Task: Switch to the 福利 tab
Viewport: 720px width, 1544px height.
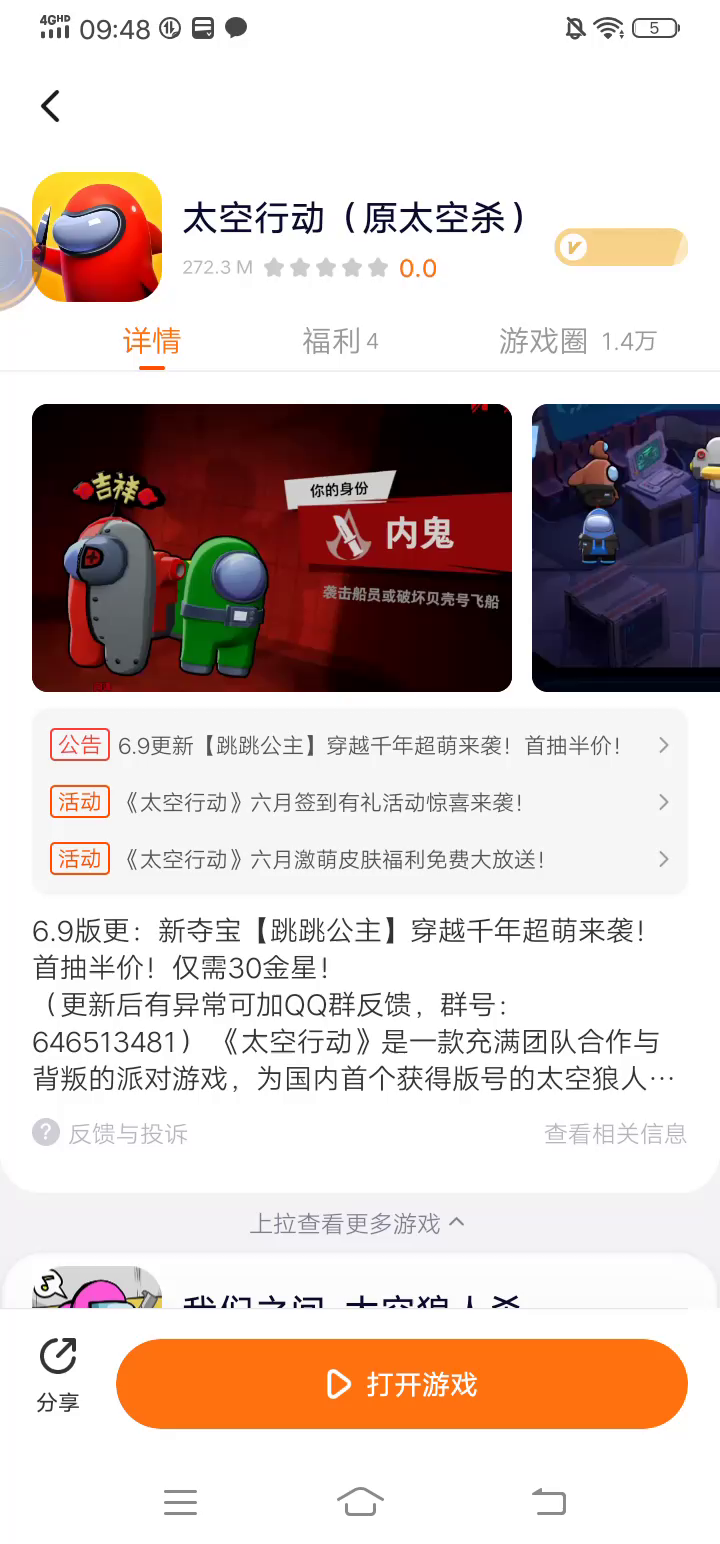Action: click(340, 342)
